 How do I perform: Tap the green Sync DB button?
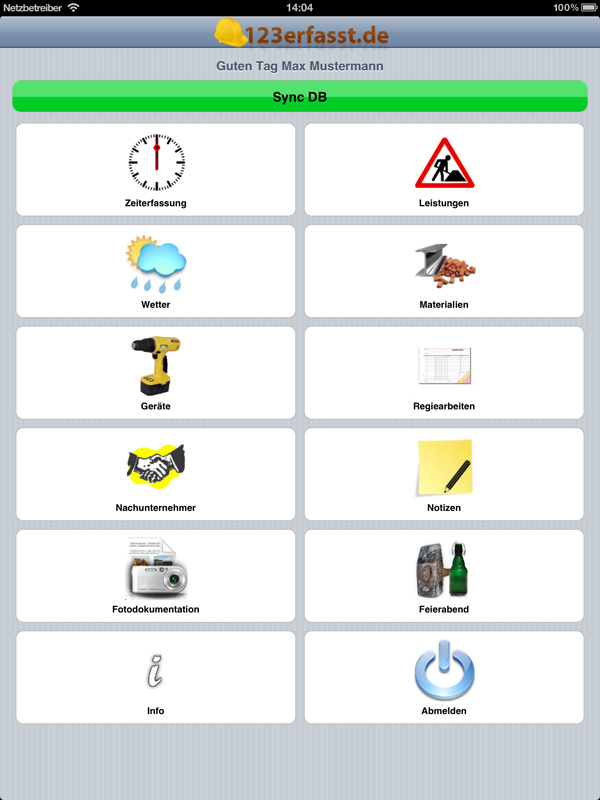click(299, 97)
